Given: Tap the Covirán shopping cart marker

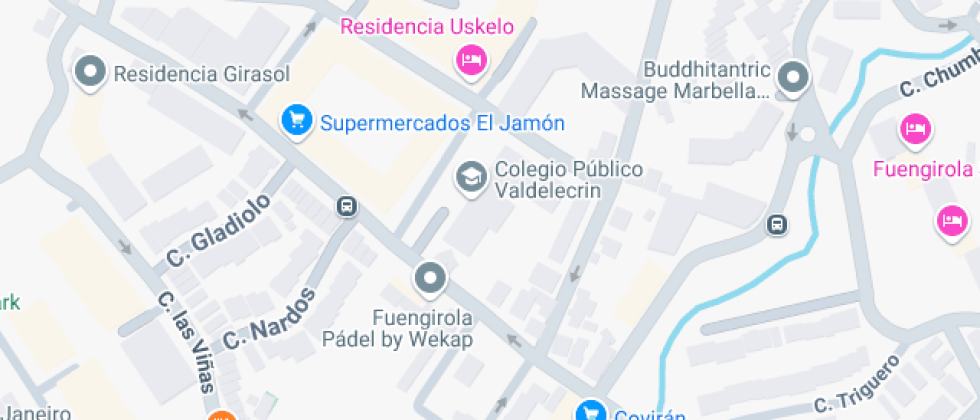Looking at the screenshot, I should point(592,410).
